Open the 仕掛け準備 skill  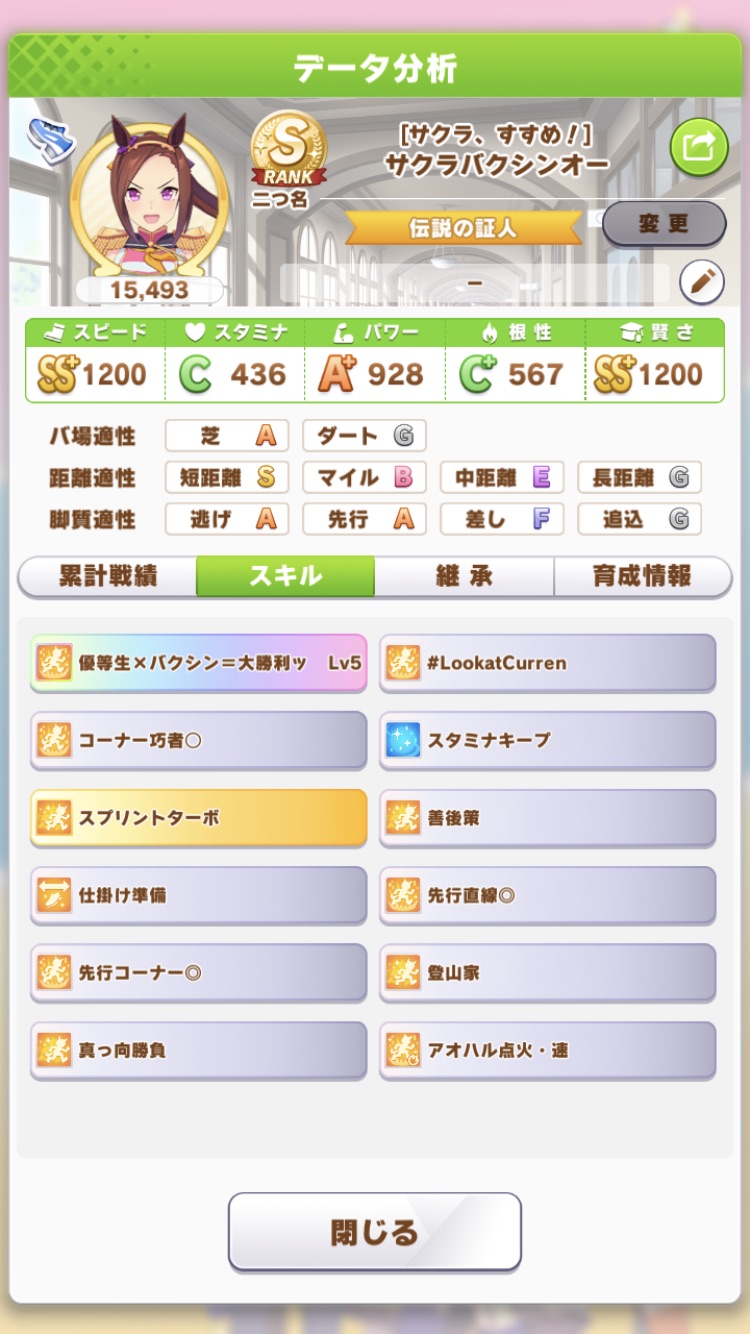point(198,895)
